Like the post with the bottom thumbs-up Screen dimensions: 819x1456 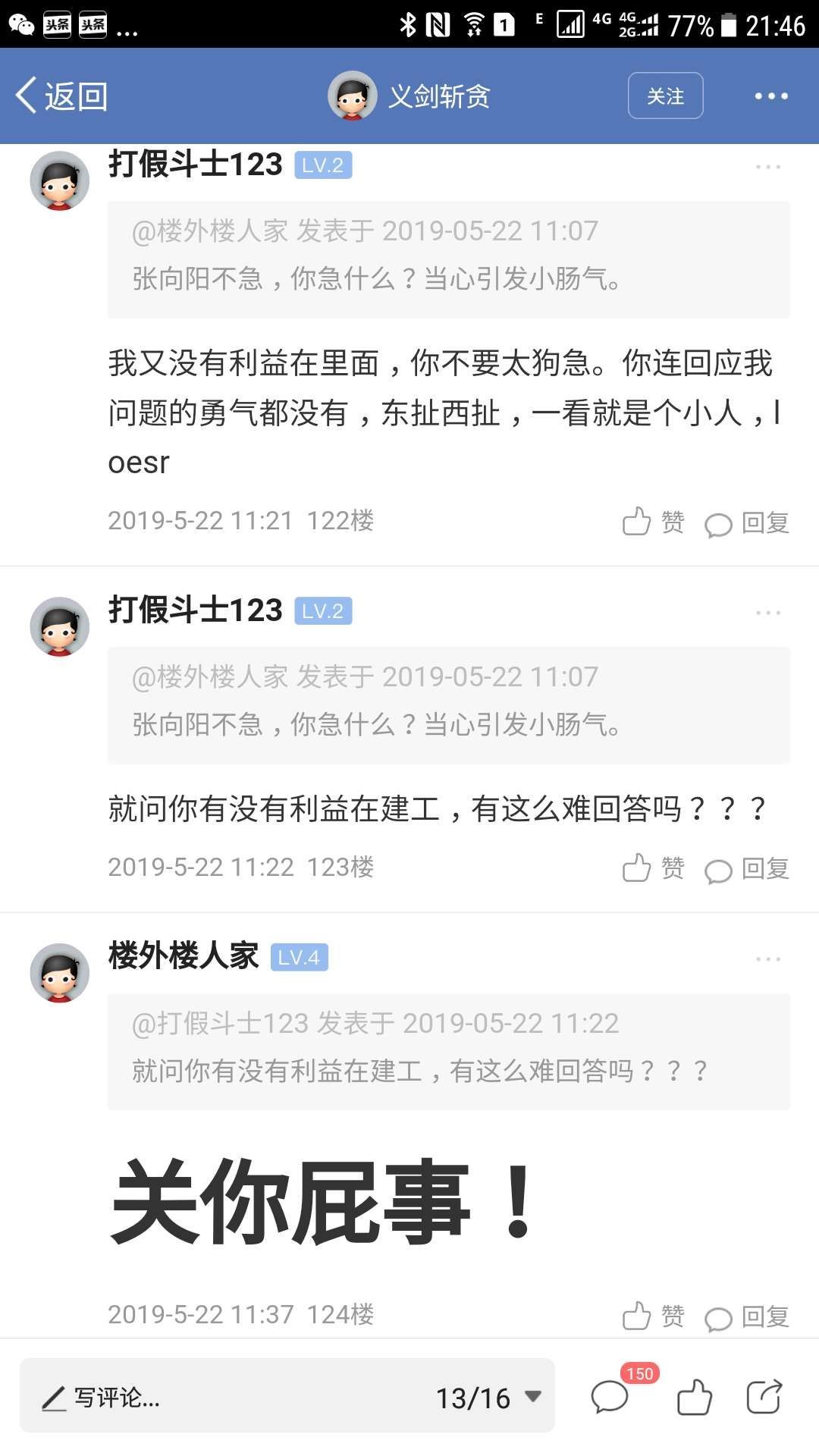693,1397
